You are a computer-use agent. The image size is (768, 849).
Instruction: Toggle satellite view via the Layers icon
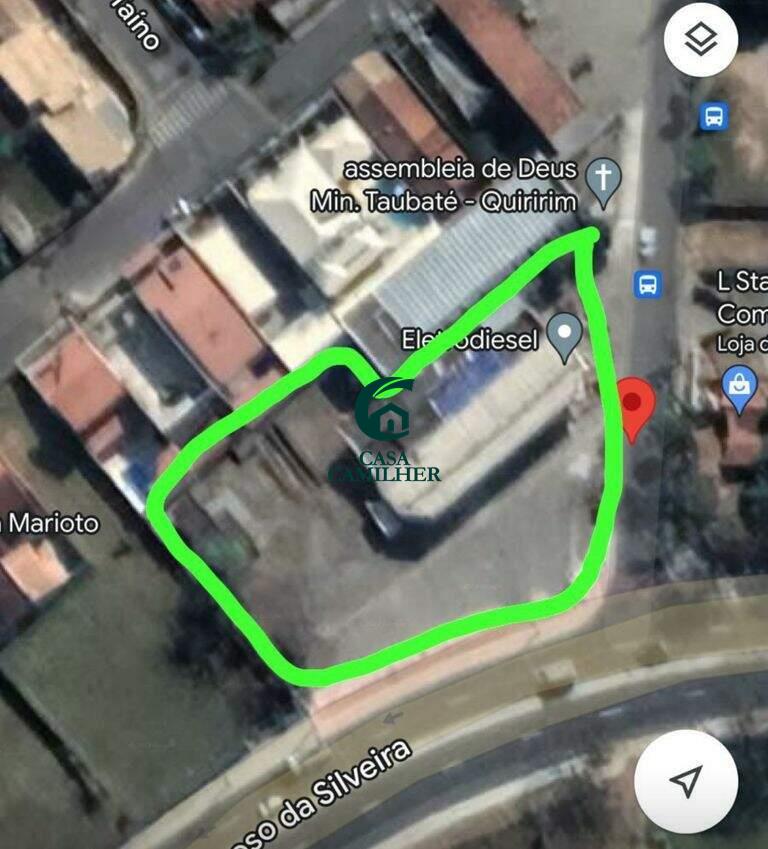click(x=701, y=37)
